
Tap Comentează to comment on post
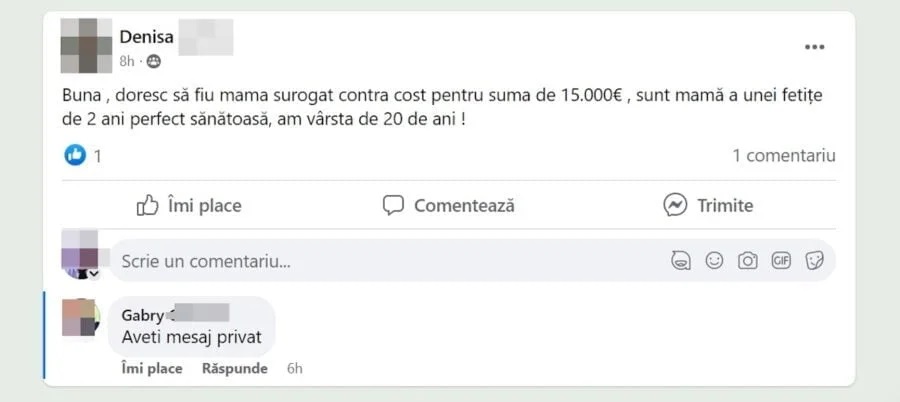click(x=449, y=206)
